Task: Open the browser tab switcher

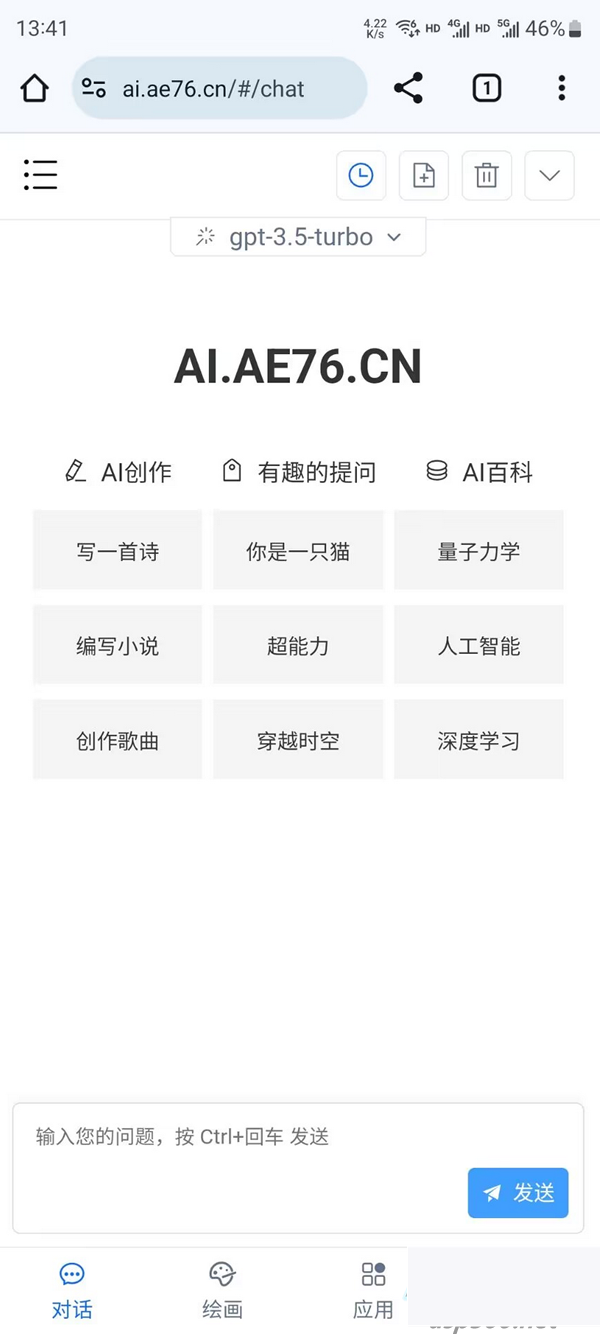Action: point(486,89)
